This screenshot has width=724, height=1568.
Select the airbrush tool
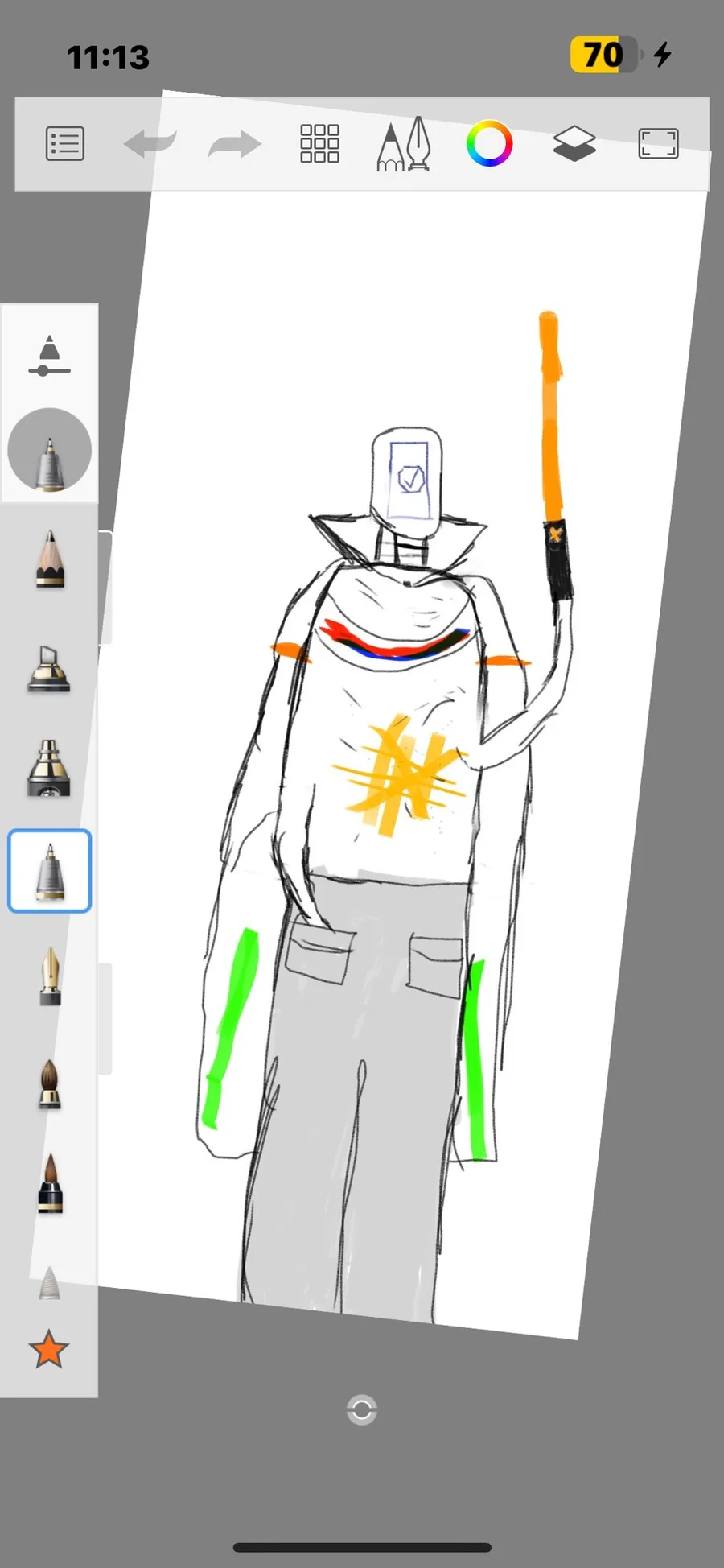coord(49,769)
